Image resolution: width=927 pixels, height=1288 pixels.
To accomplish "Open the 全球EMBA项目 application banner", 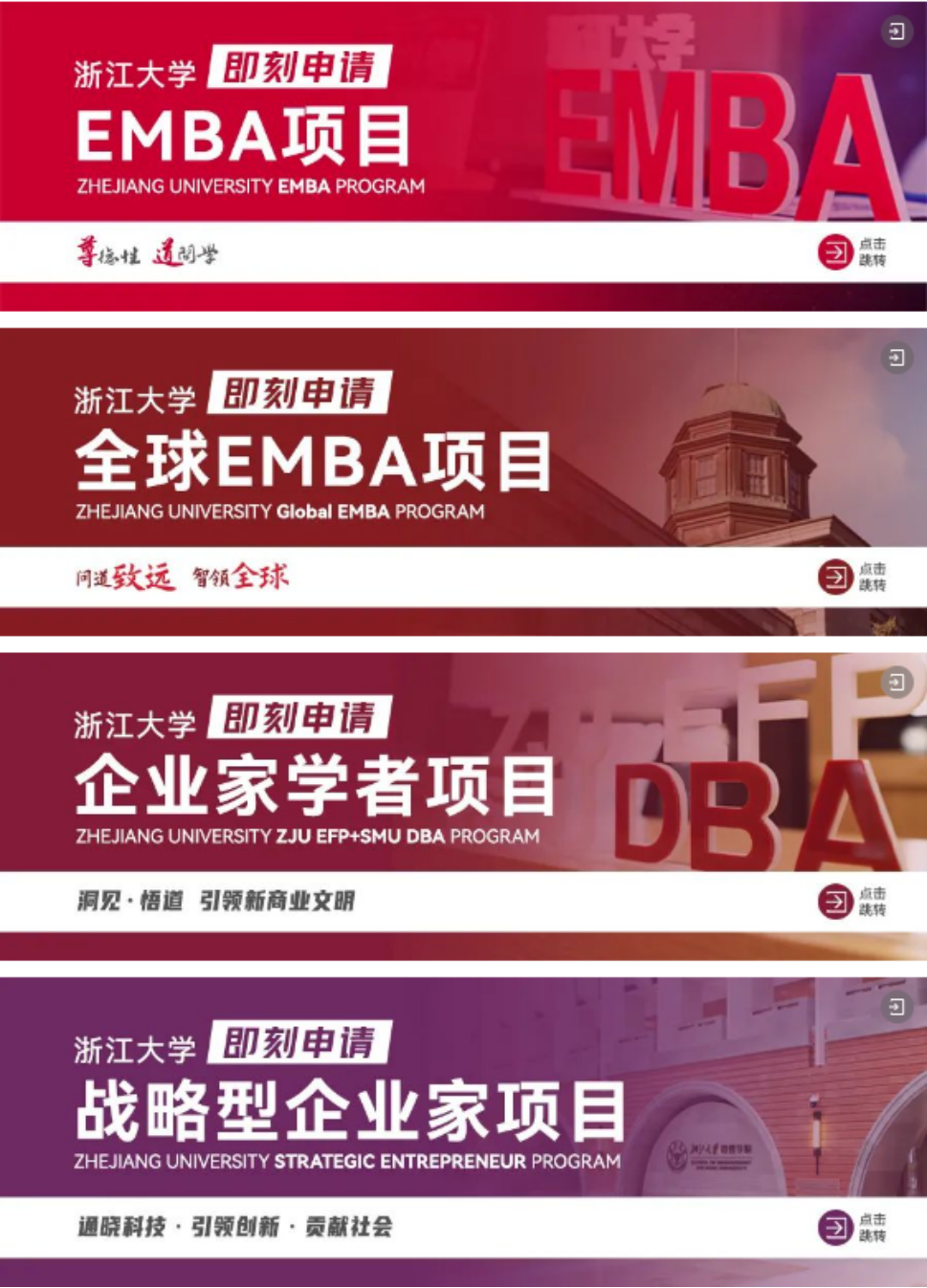I will [x=463, y=469].
